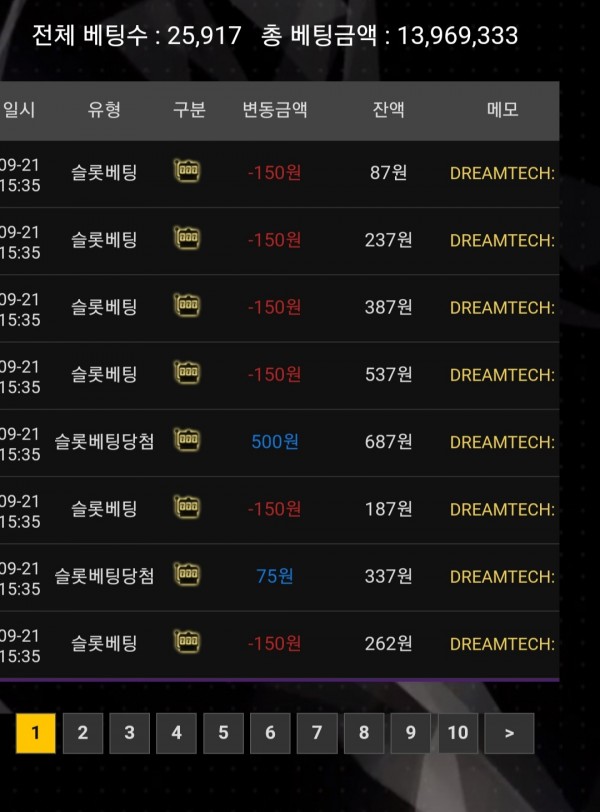The height and width of the screenshot is (812, 600).
Task: Select current page 1
Action: 35,733
